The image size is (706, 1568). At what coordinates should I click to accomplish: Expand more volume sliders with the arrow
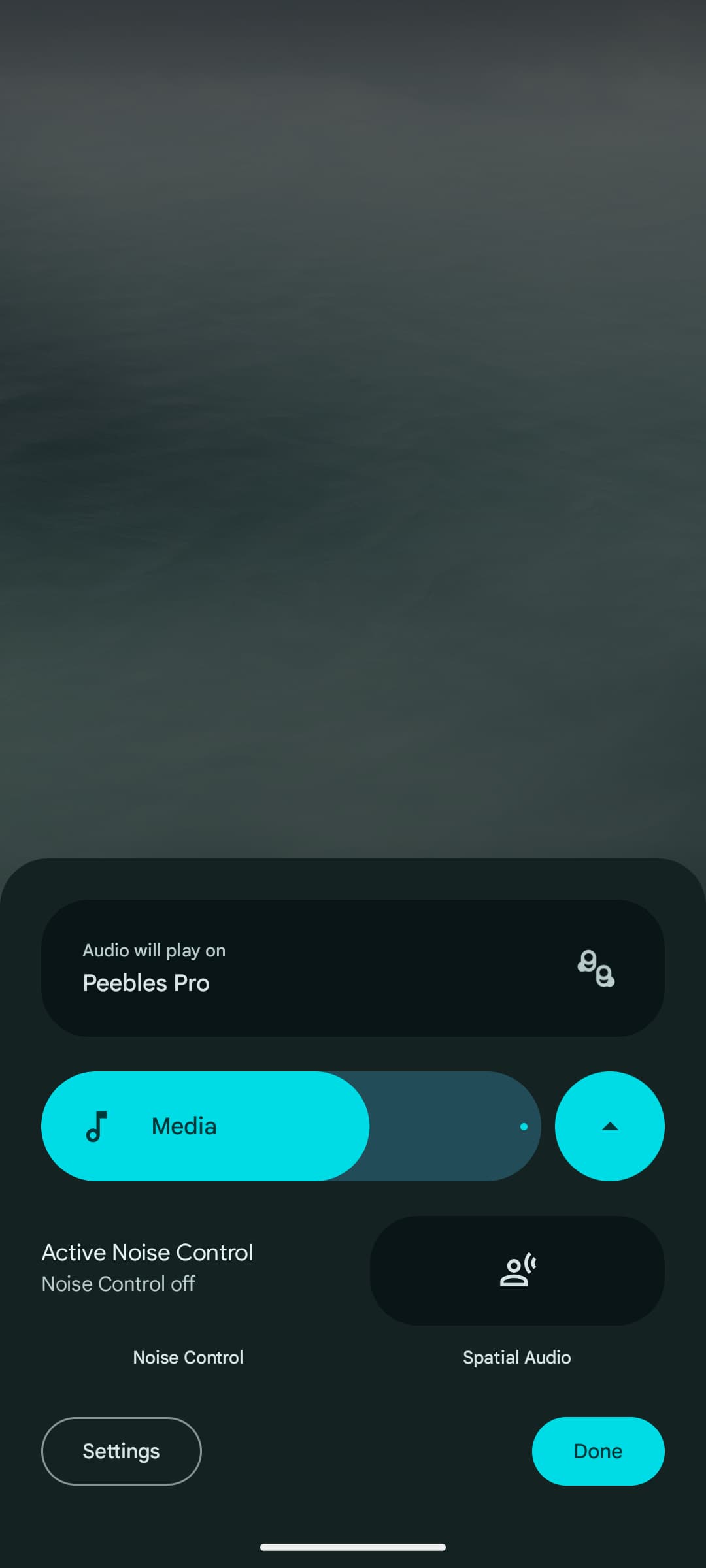[x=609, y=1126]
